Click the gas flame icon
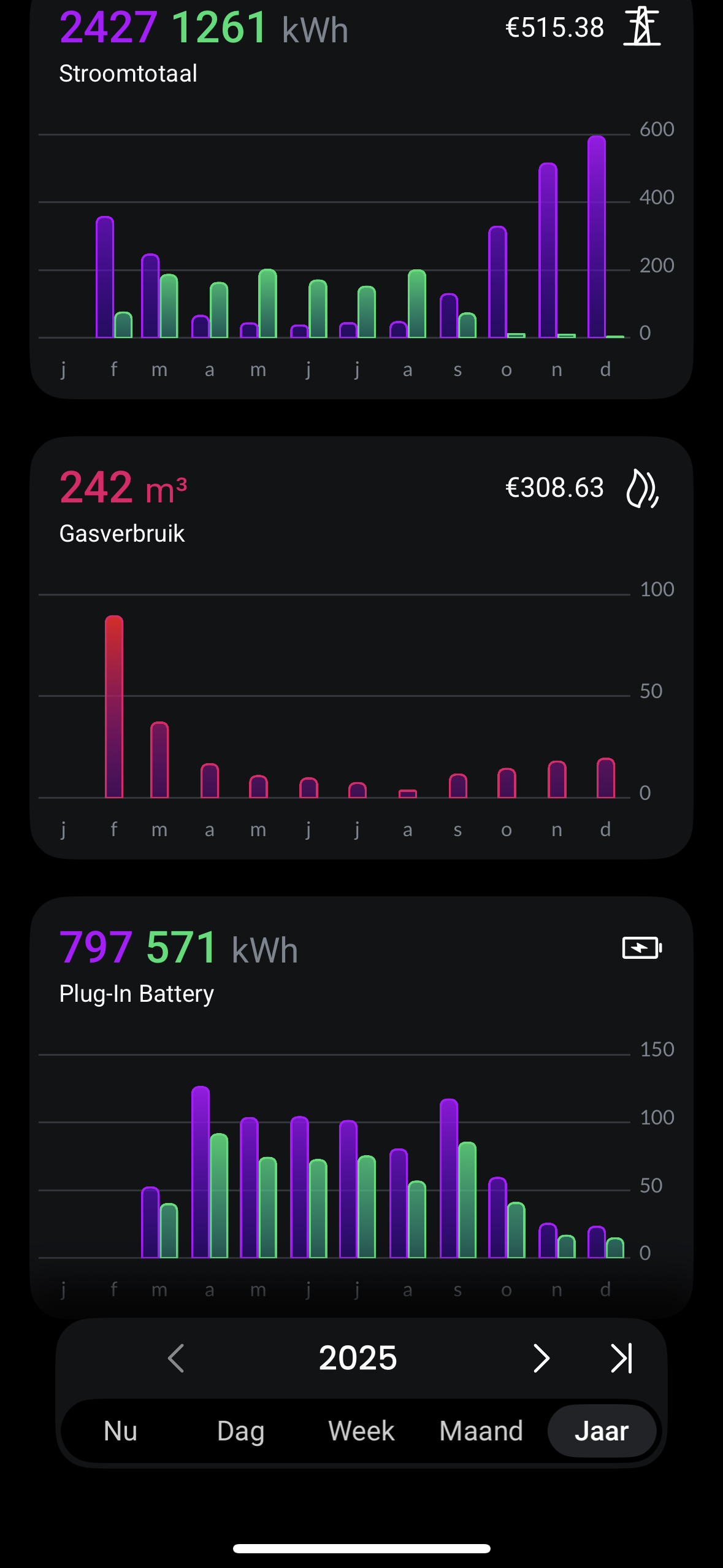The height and width of the screenshot is (1568, 723). (x=640, y=488)
